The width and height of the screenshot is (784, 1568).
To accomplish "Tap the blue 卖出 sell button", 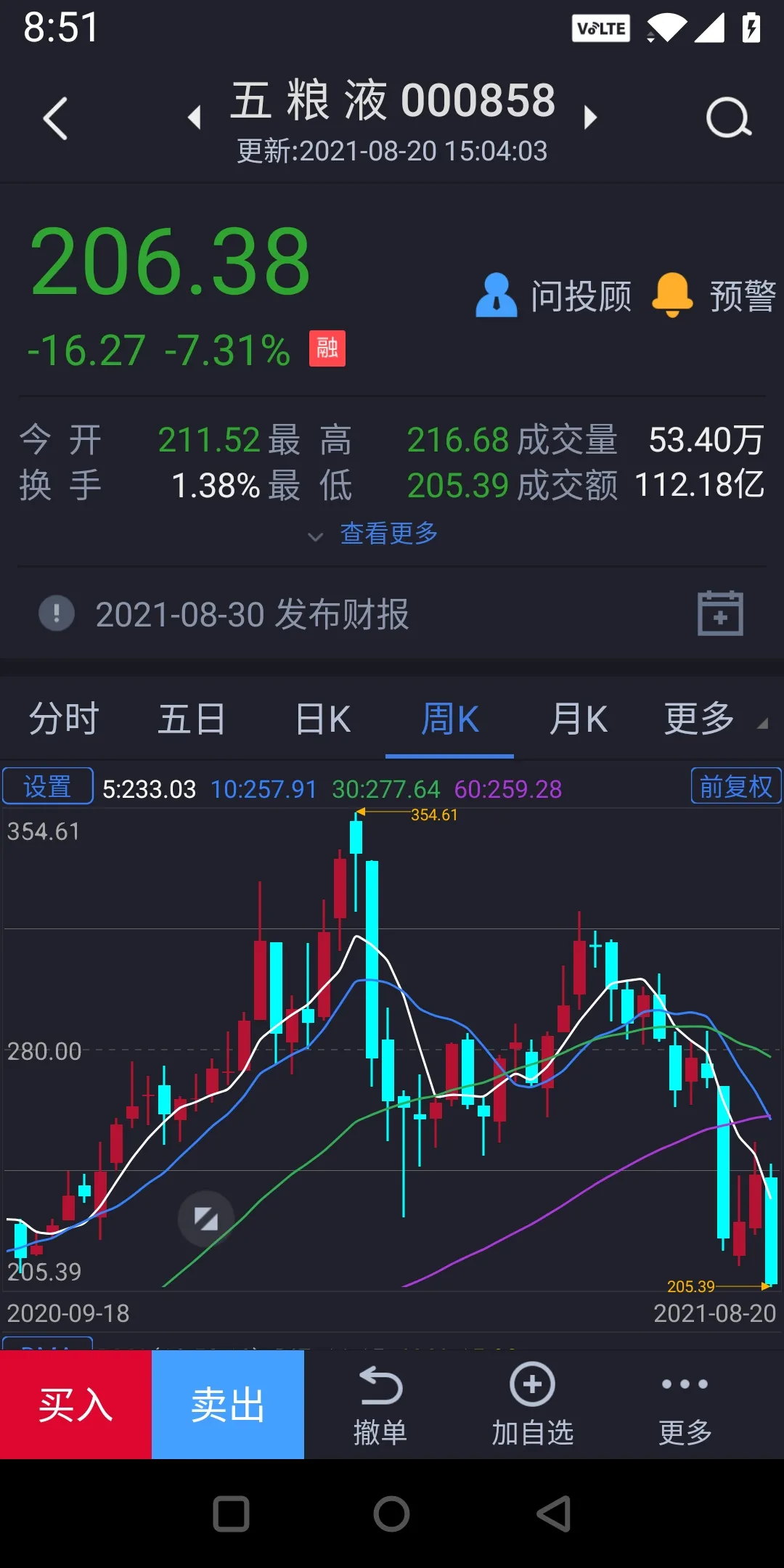I will (228, 1404).
